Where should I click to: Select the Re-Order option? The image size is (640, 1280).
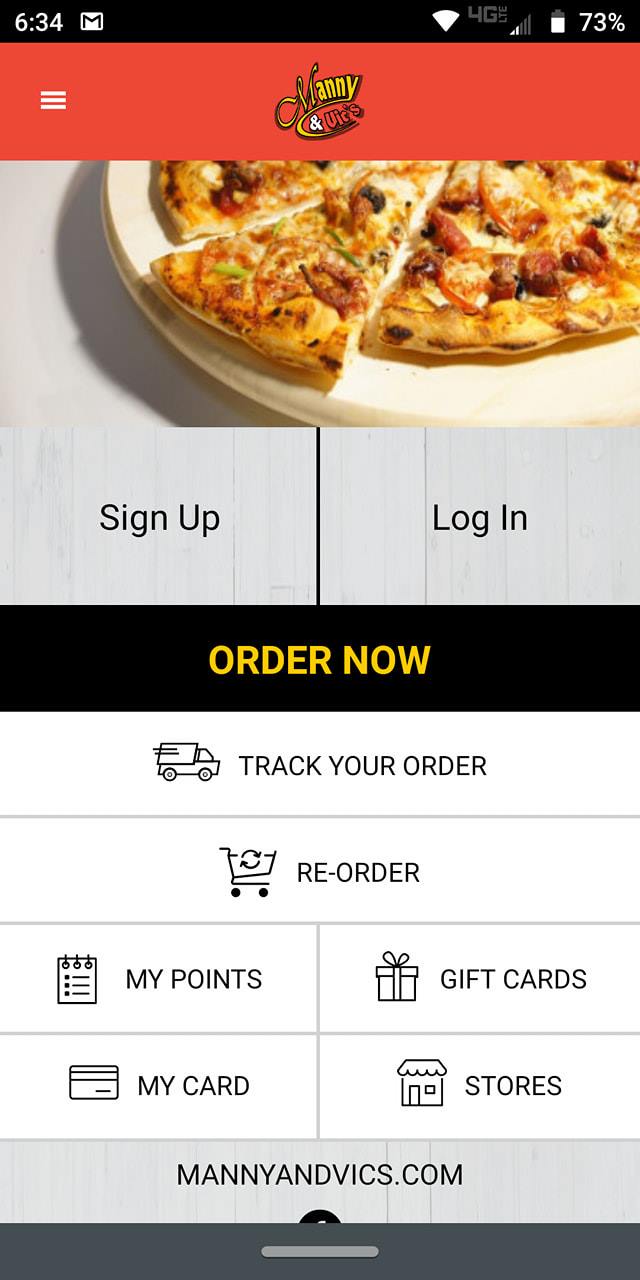tap(320, 872)
